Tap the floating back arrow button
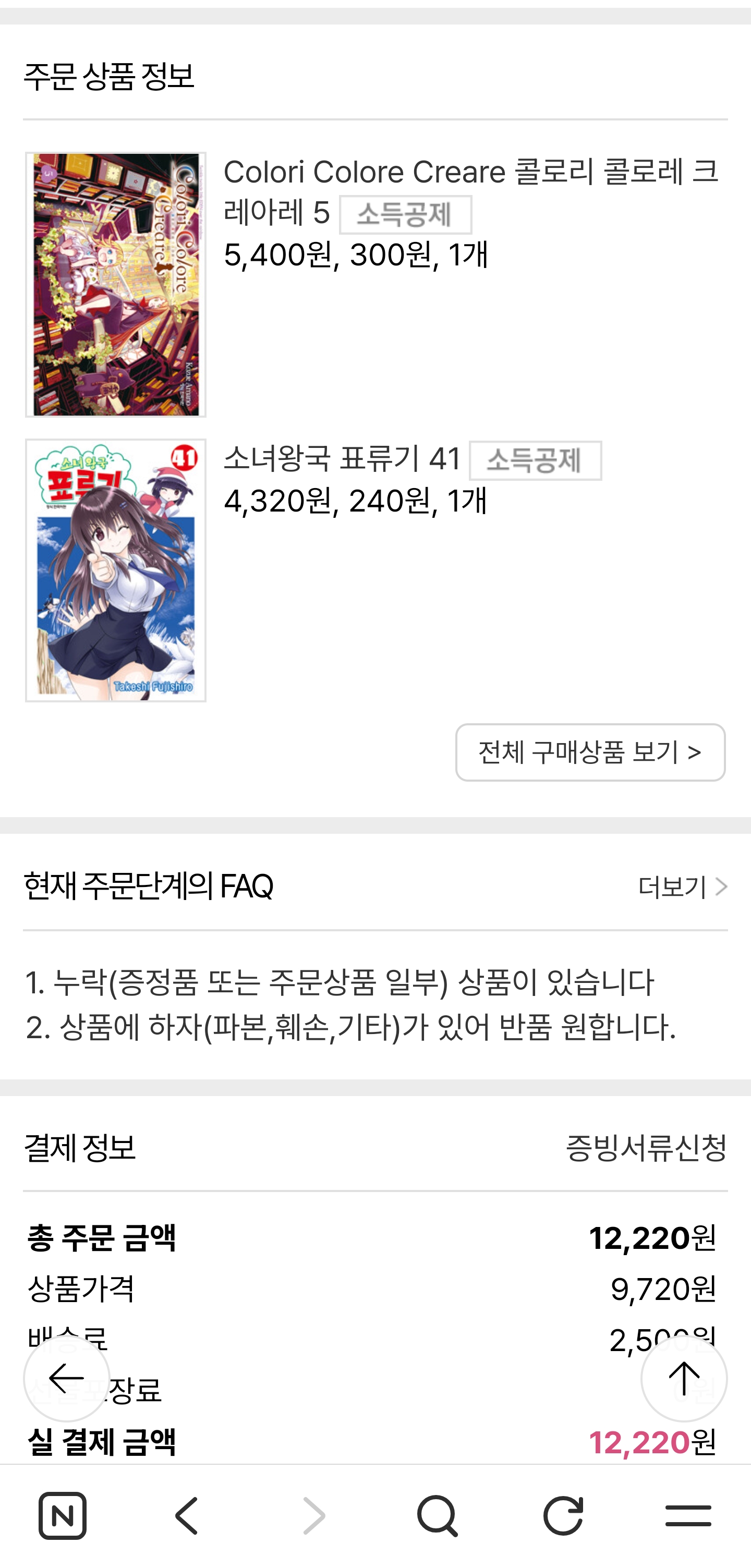 (x=66, y=1378)
